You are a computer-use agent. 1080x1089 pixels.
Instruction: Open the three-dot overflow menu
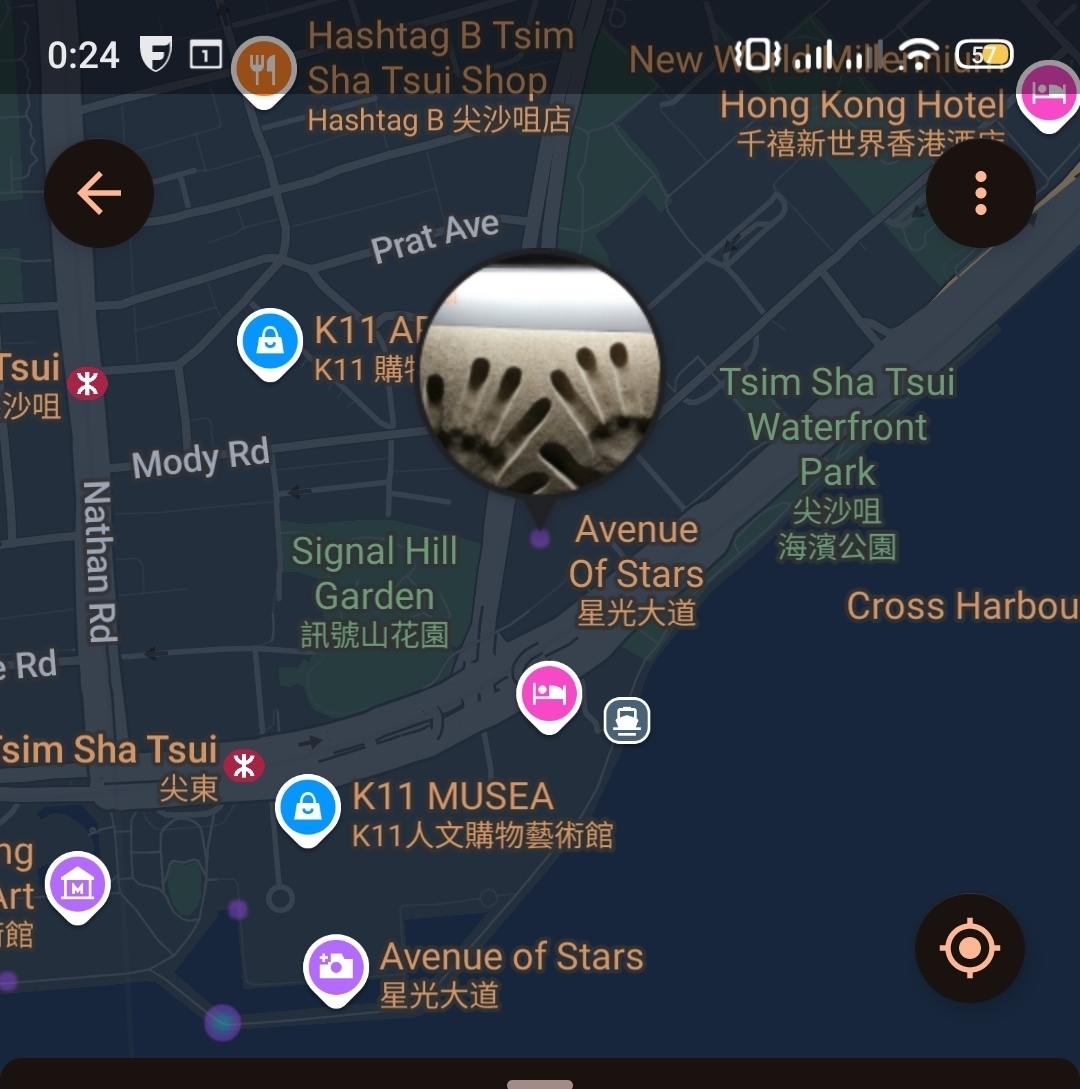click(980, 193)
